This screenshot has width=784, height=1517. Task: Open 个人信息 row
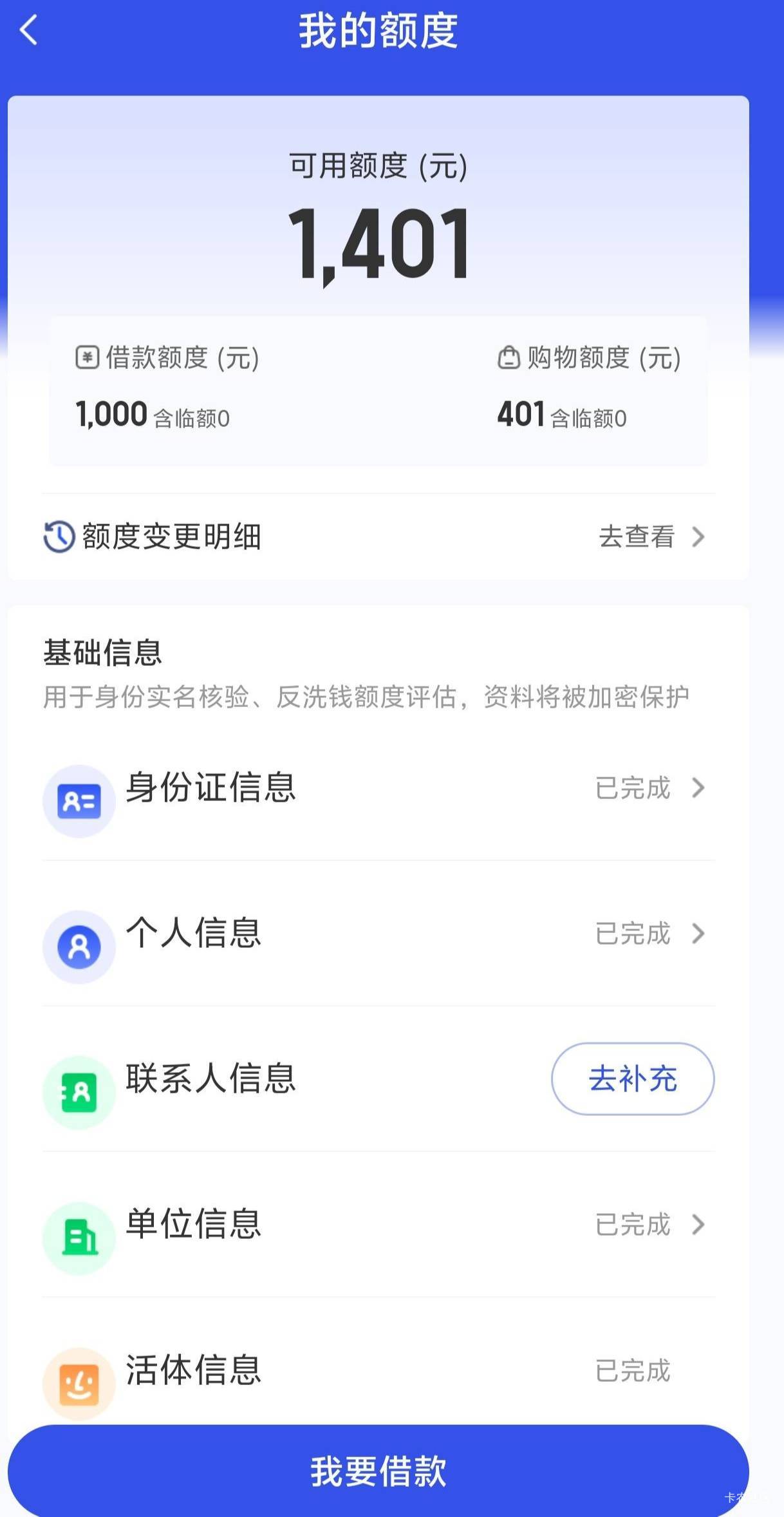378,934
